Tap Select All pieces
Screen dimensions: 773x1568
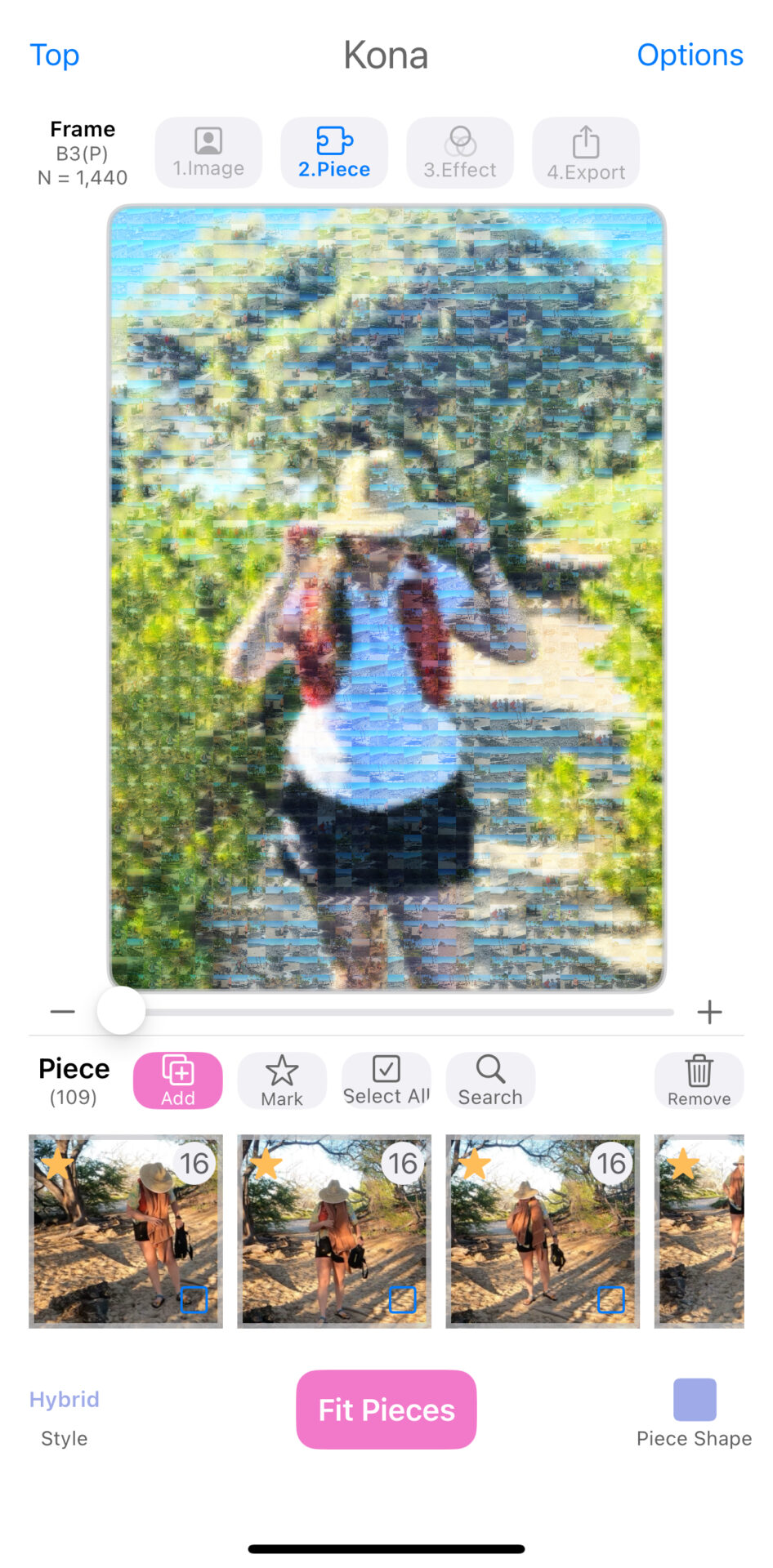click(386, 1080)
